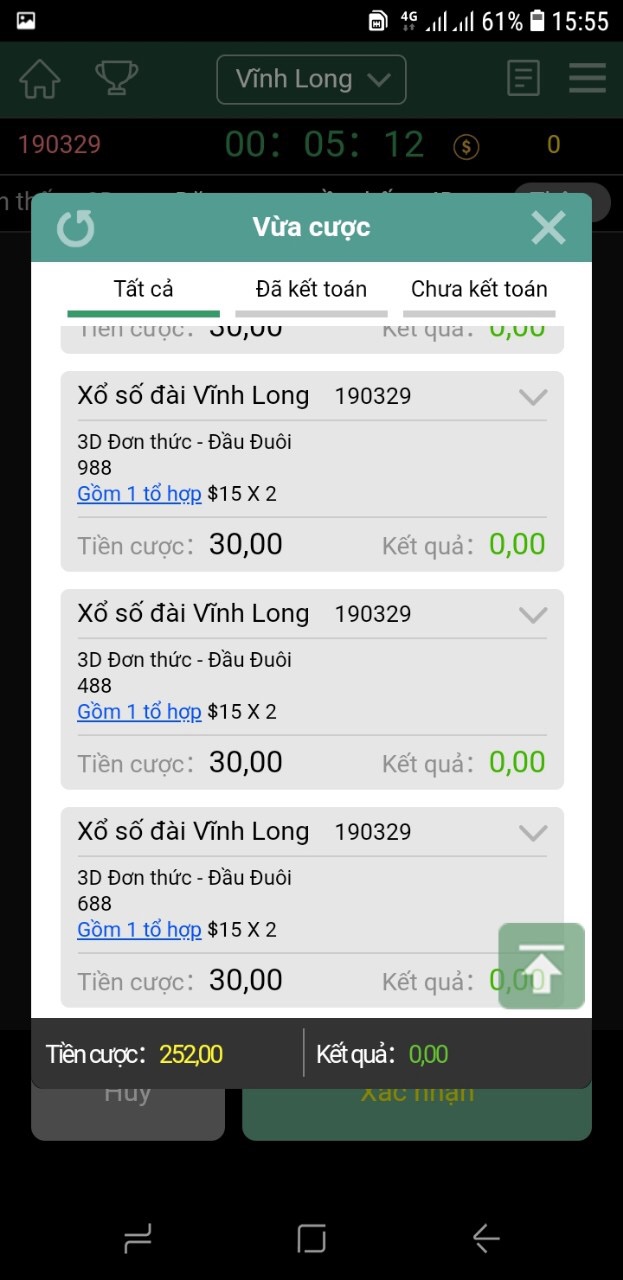Viewport: 623px width, 1280px height.
Task: Open the bet records document icon
Action: point(523,79)
